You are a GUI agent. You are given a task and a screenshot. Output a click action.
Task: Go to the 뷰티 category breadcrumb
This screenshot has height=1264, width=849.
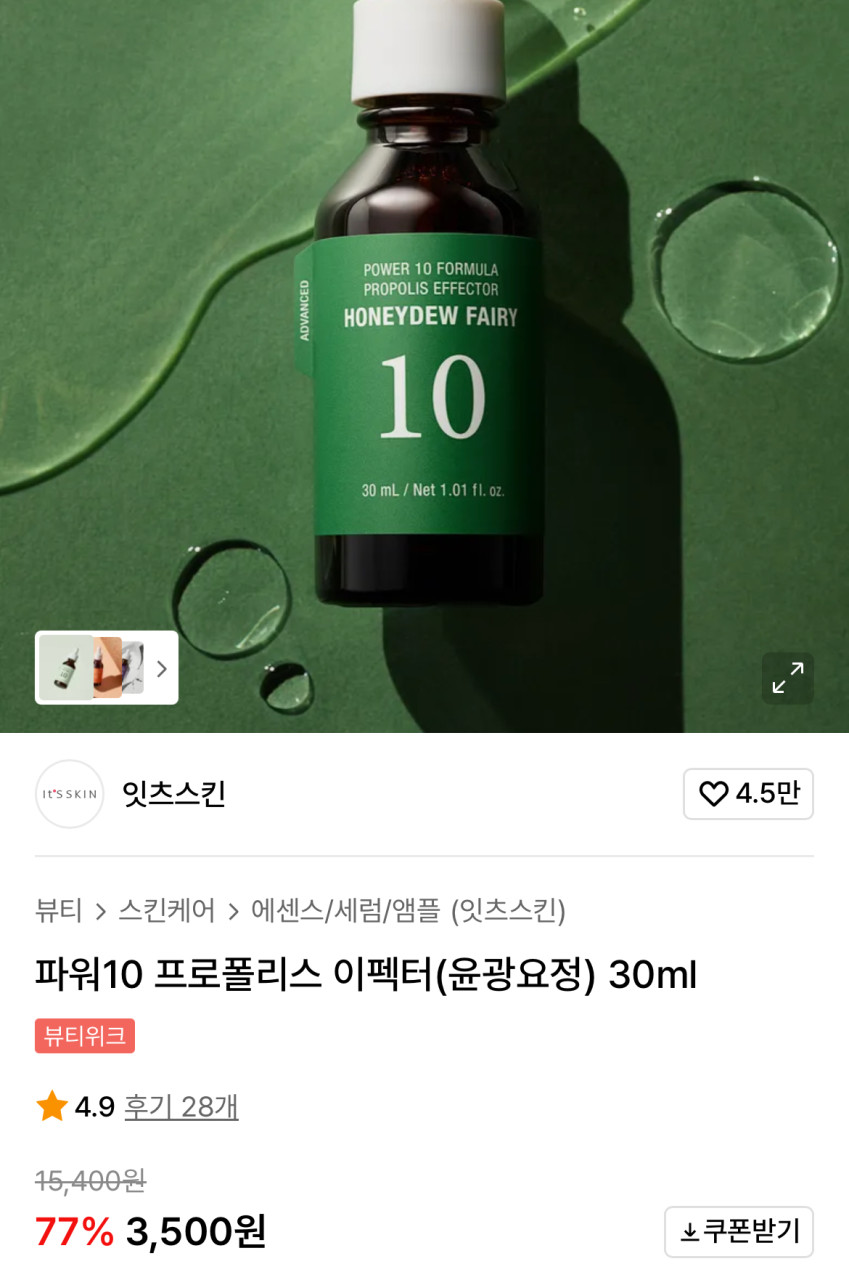click(58, 910)
